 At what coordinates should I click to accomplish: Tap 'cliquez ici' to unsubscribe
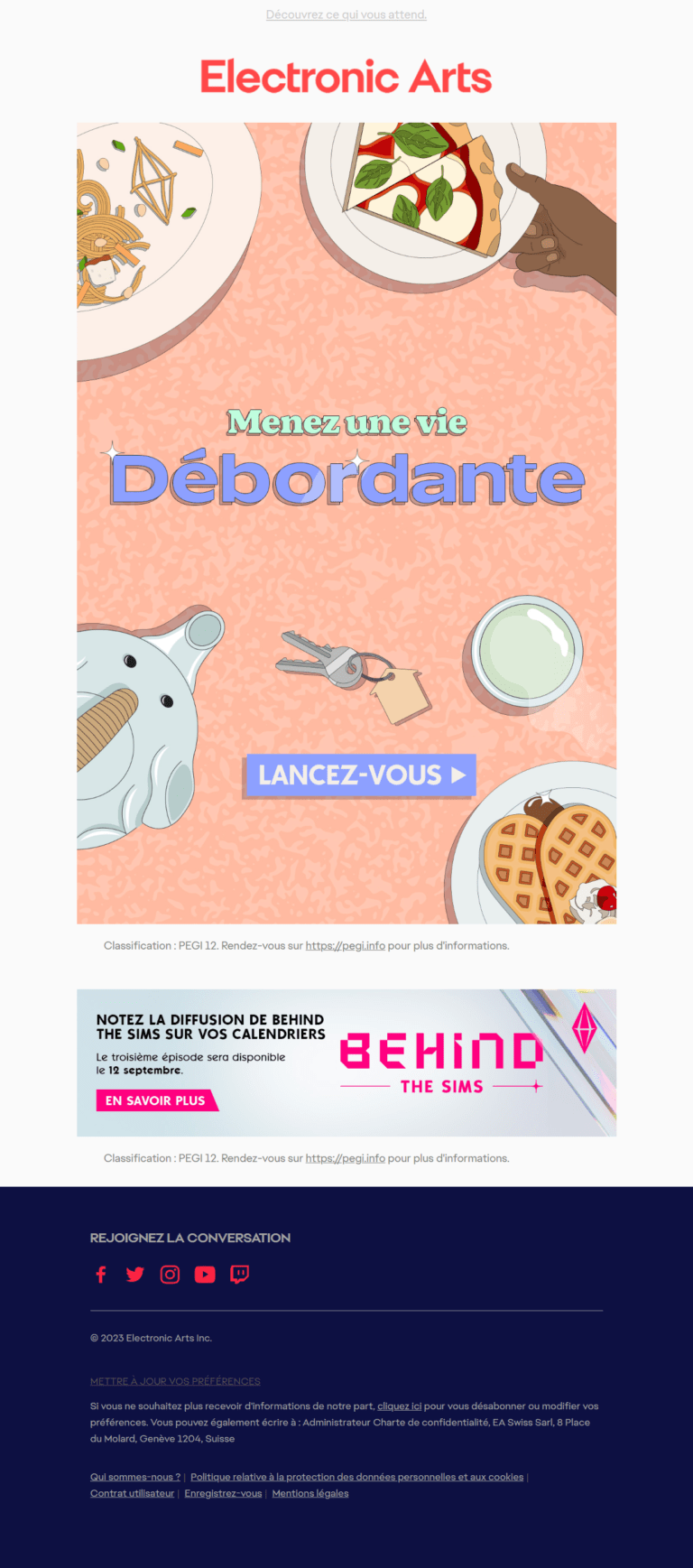399,1406
